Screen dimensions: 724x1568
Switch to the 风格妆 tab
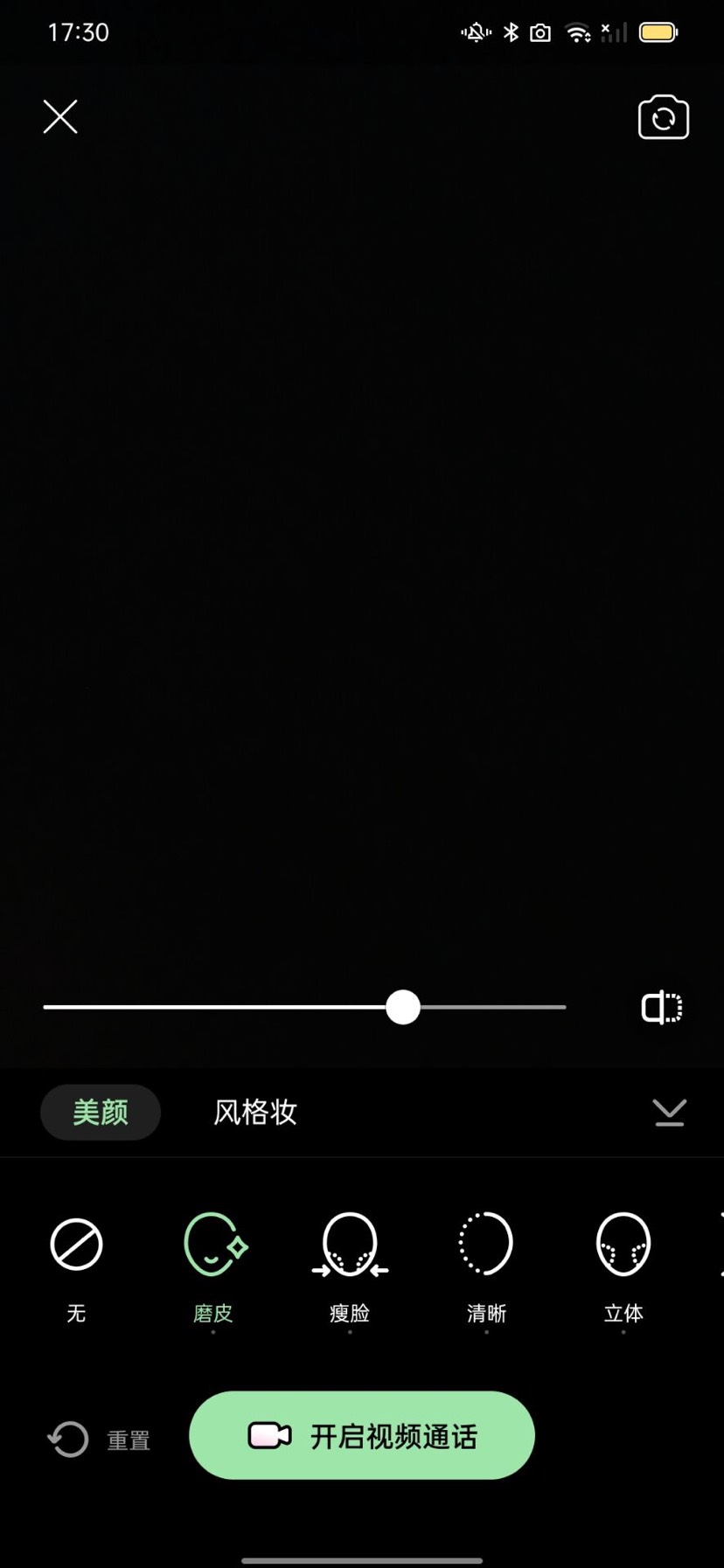(255, 1112)
